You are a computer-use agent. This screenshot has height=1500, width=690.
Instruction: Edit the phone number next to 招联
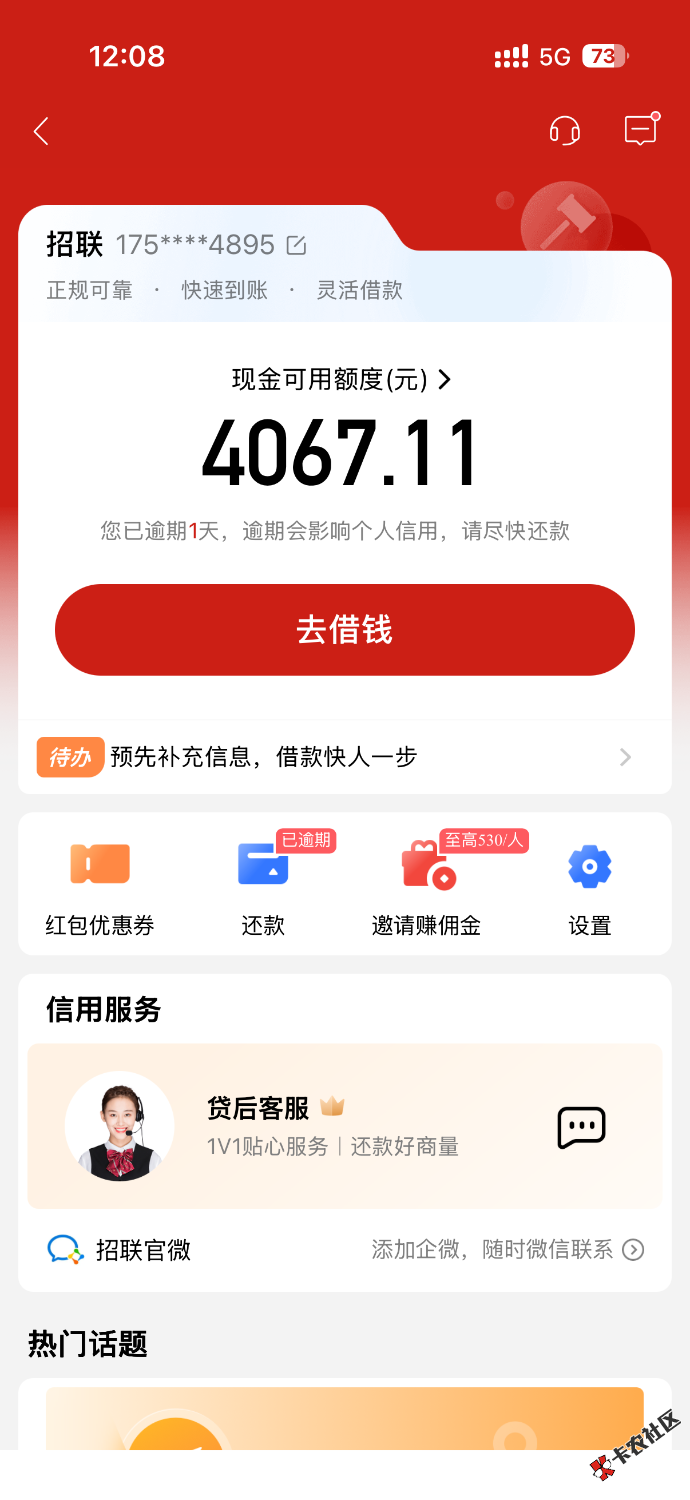[296, 245]
